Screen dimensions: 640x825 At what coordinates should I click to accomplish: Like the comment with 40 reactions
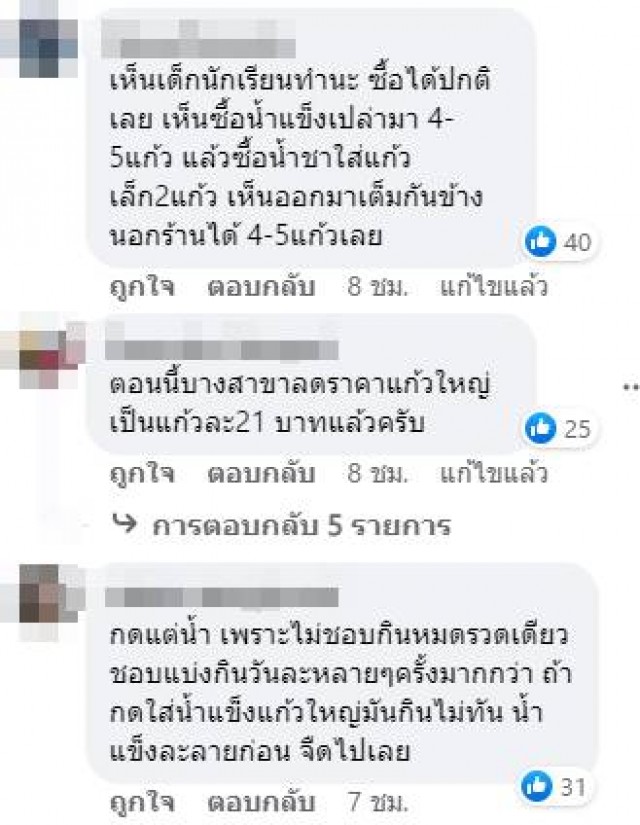click(x=141, y=288)
